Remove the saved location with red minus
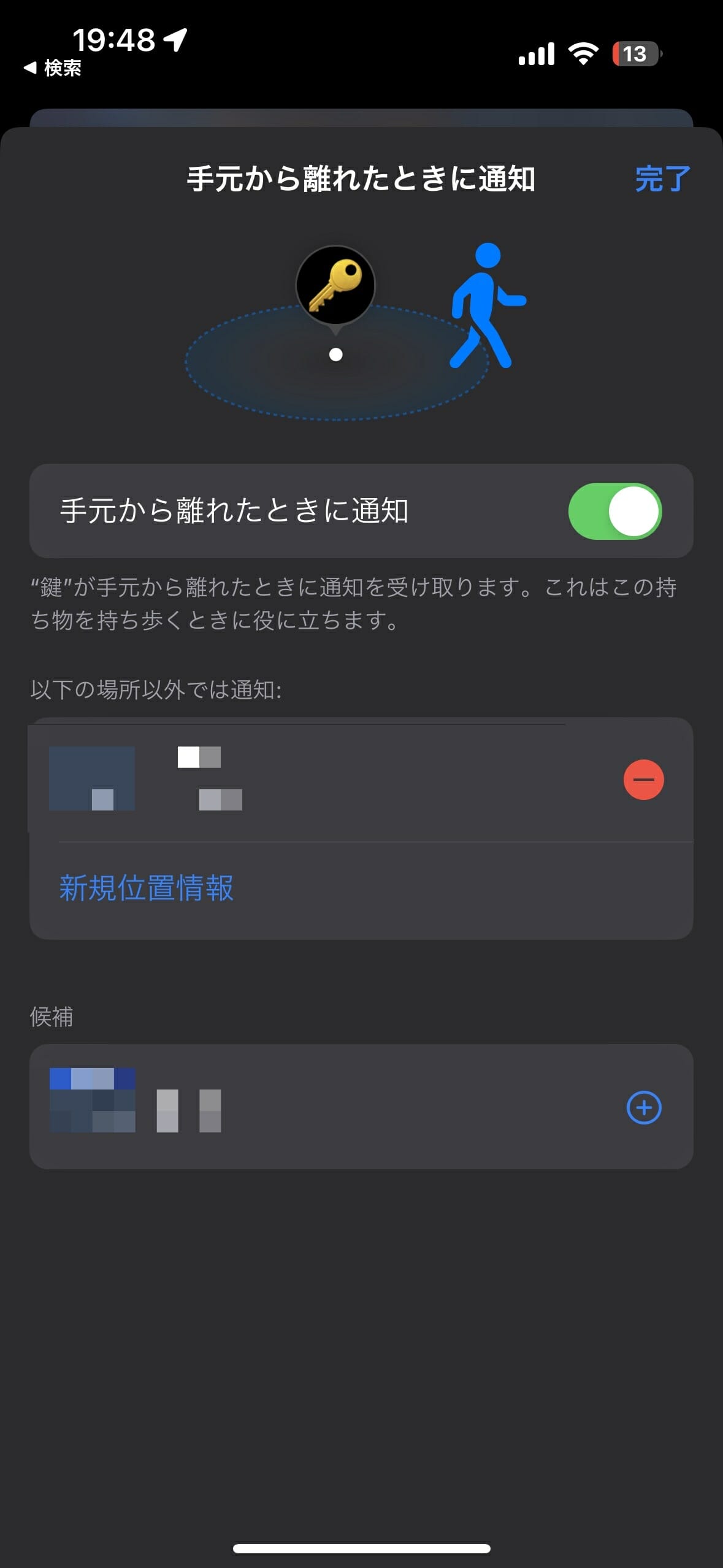Viewport: 723px width, 1568px height. point(643,780)
